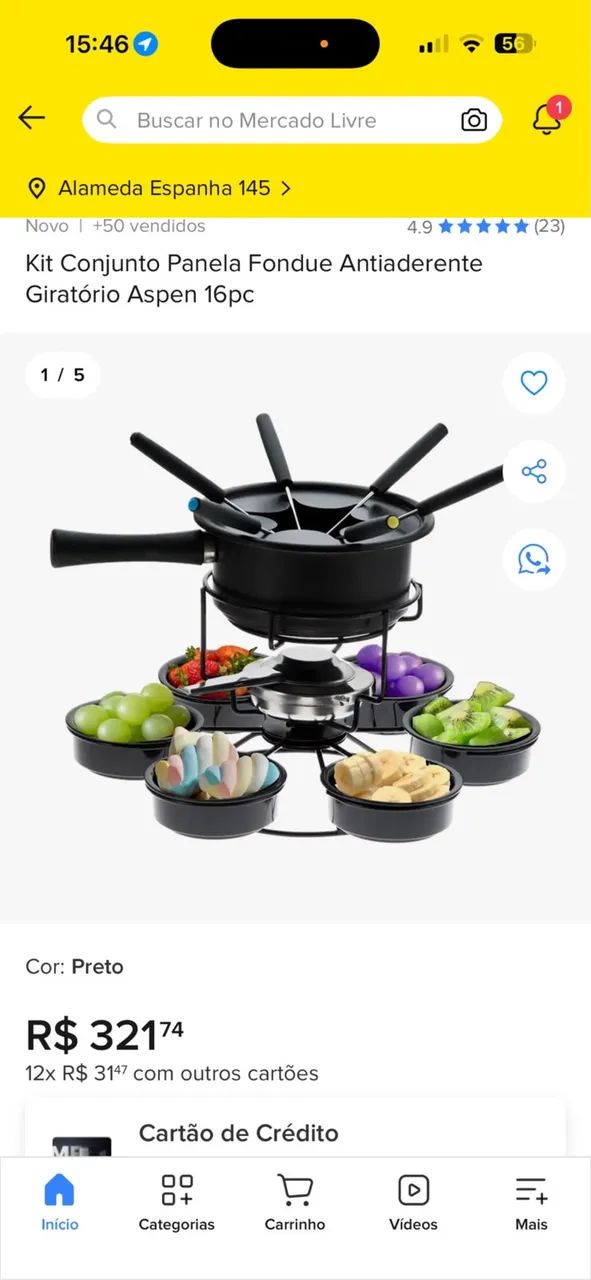
Task: Add product to favorites with heart icon
Action: point(534,383)
